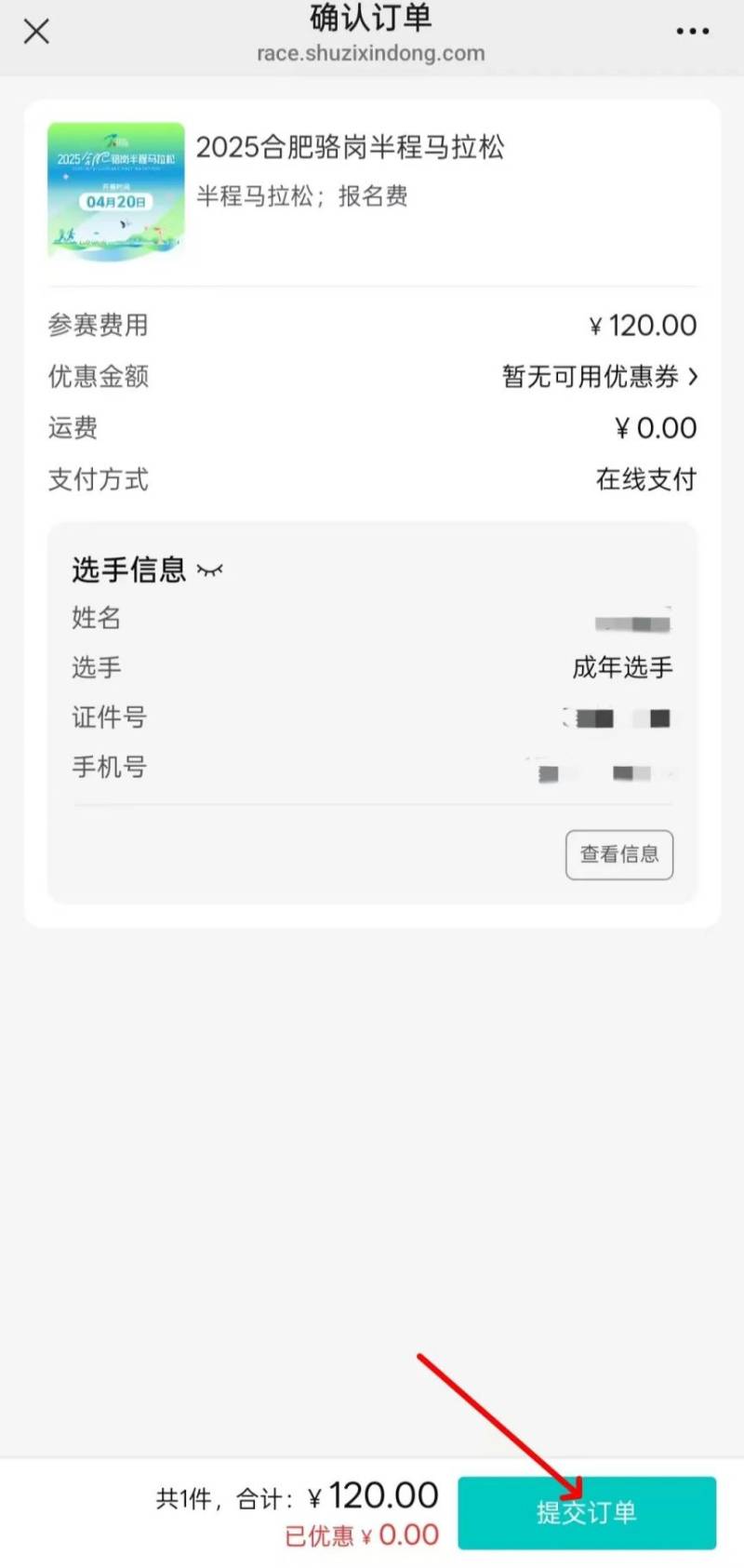Click the X to exit the order page
Viewport: 744px width, 1568px height.
(35, 31)
